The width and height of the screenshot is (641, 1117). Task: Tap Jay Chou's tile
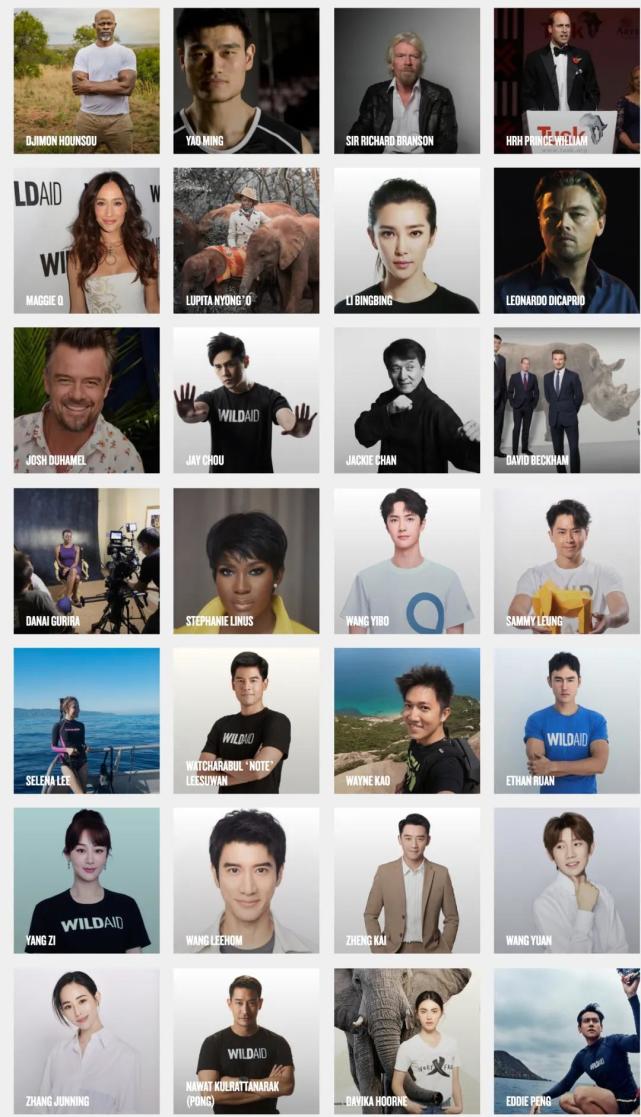pos(246,400)
